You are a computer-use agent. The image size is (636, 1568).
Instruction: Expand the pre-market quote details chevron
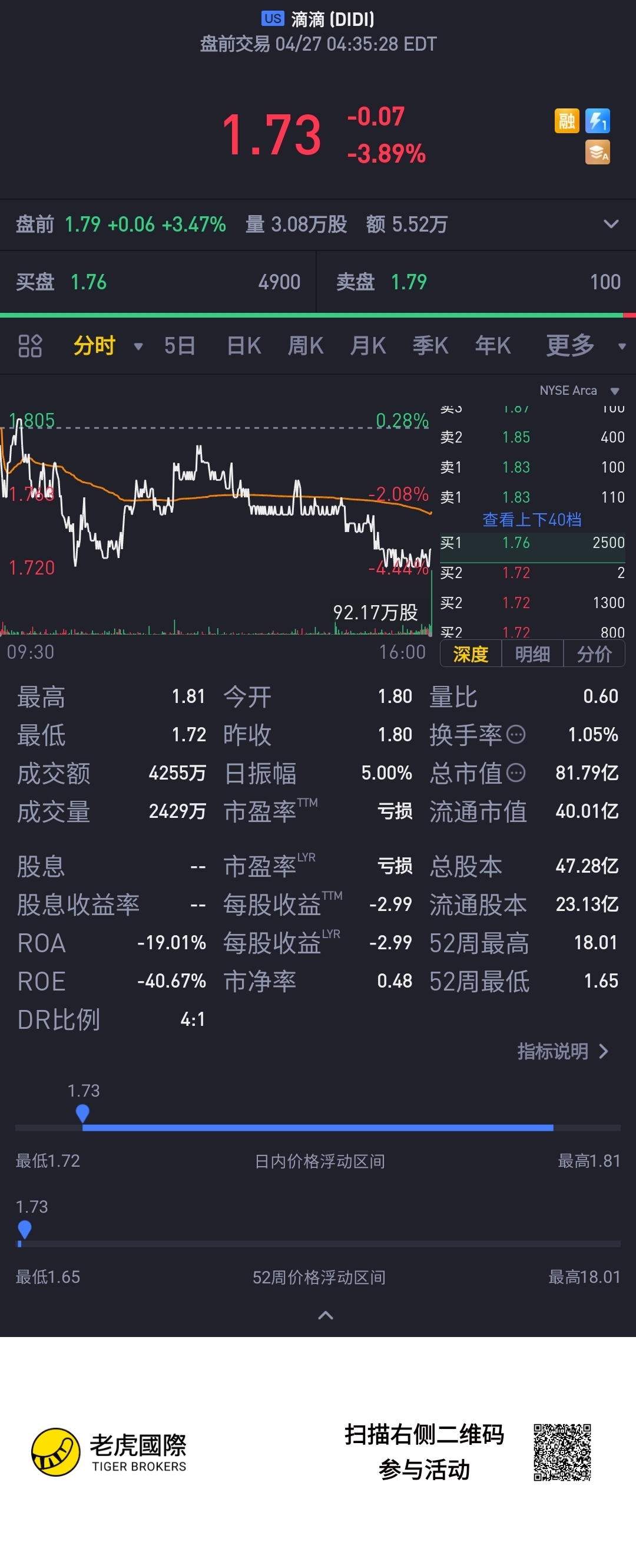611,223
